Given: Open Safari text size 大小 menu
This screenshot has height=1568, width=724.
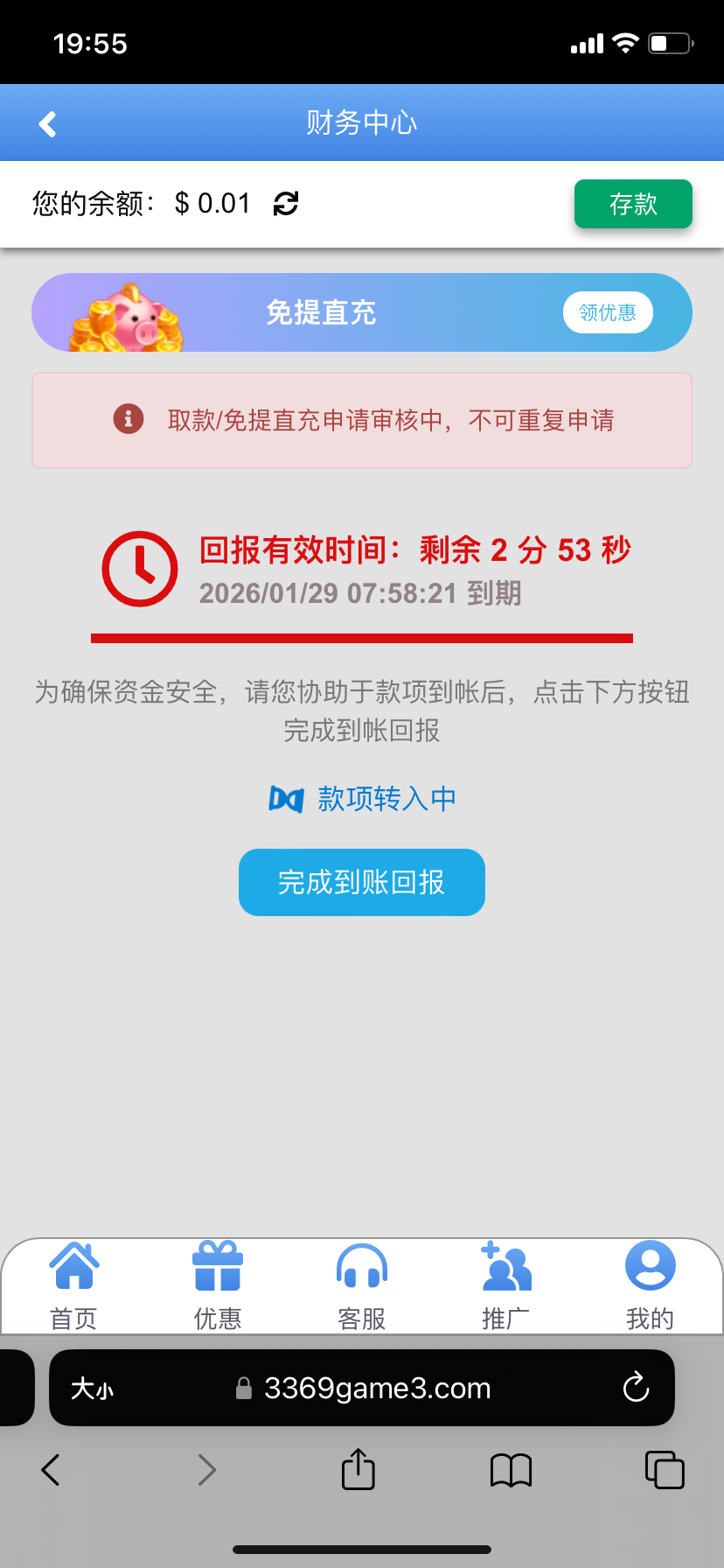Looking at the screenshot, I should 92,1389.
